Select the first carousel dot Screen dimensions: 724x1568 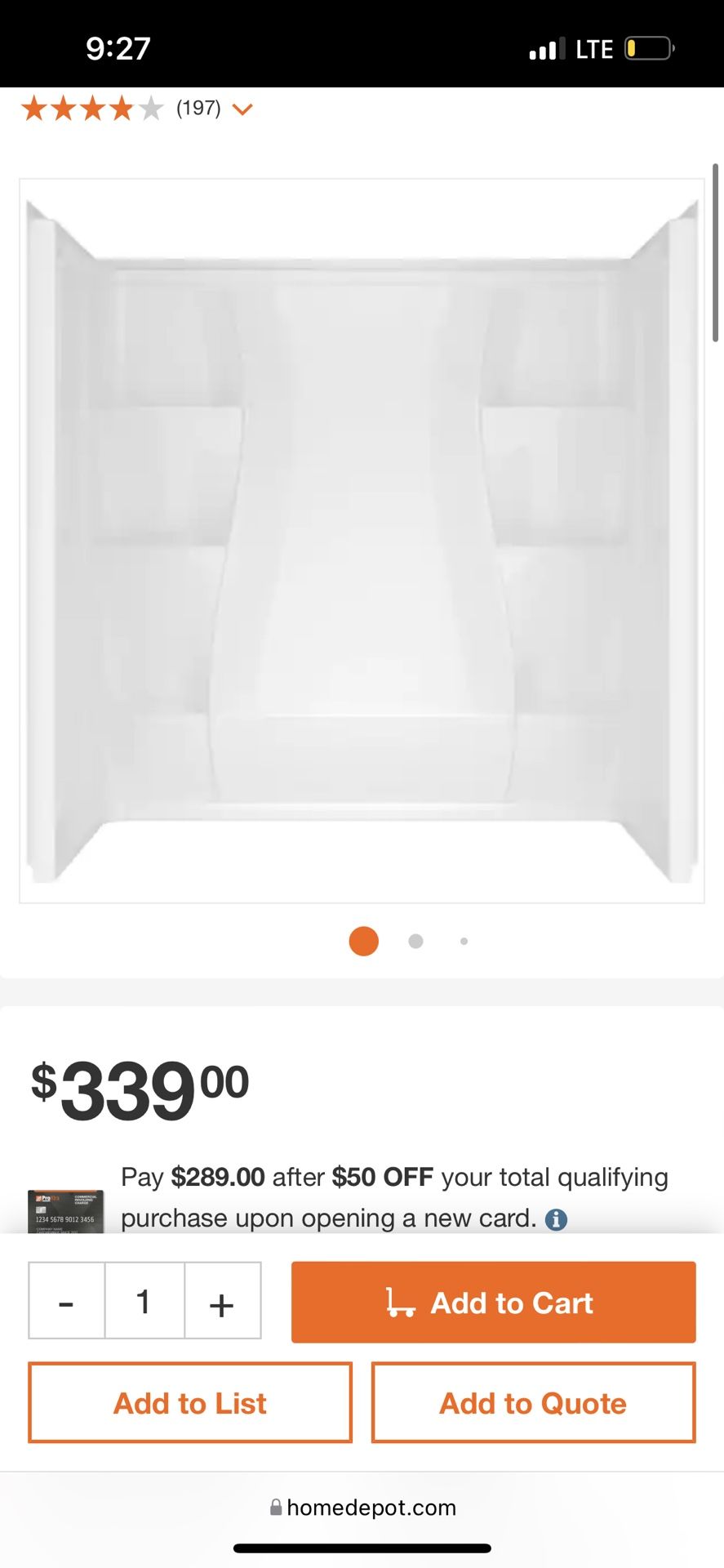[364, 941]
